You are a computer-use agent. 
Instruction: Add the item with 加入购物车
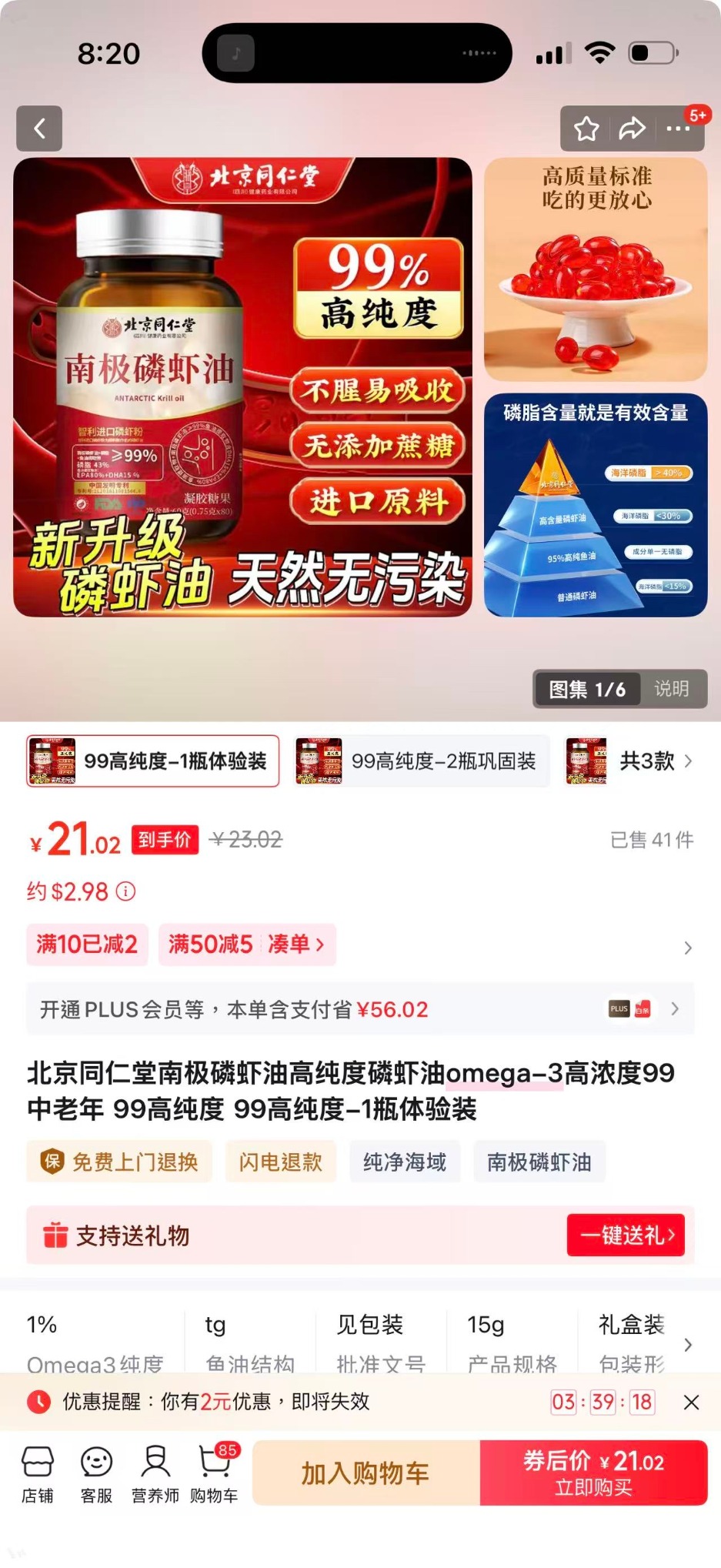tap(366, 1473)
